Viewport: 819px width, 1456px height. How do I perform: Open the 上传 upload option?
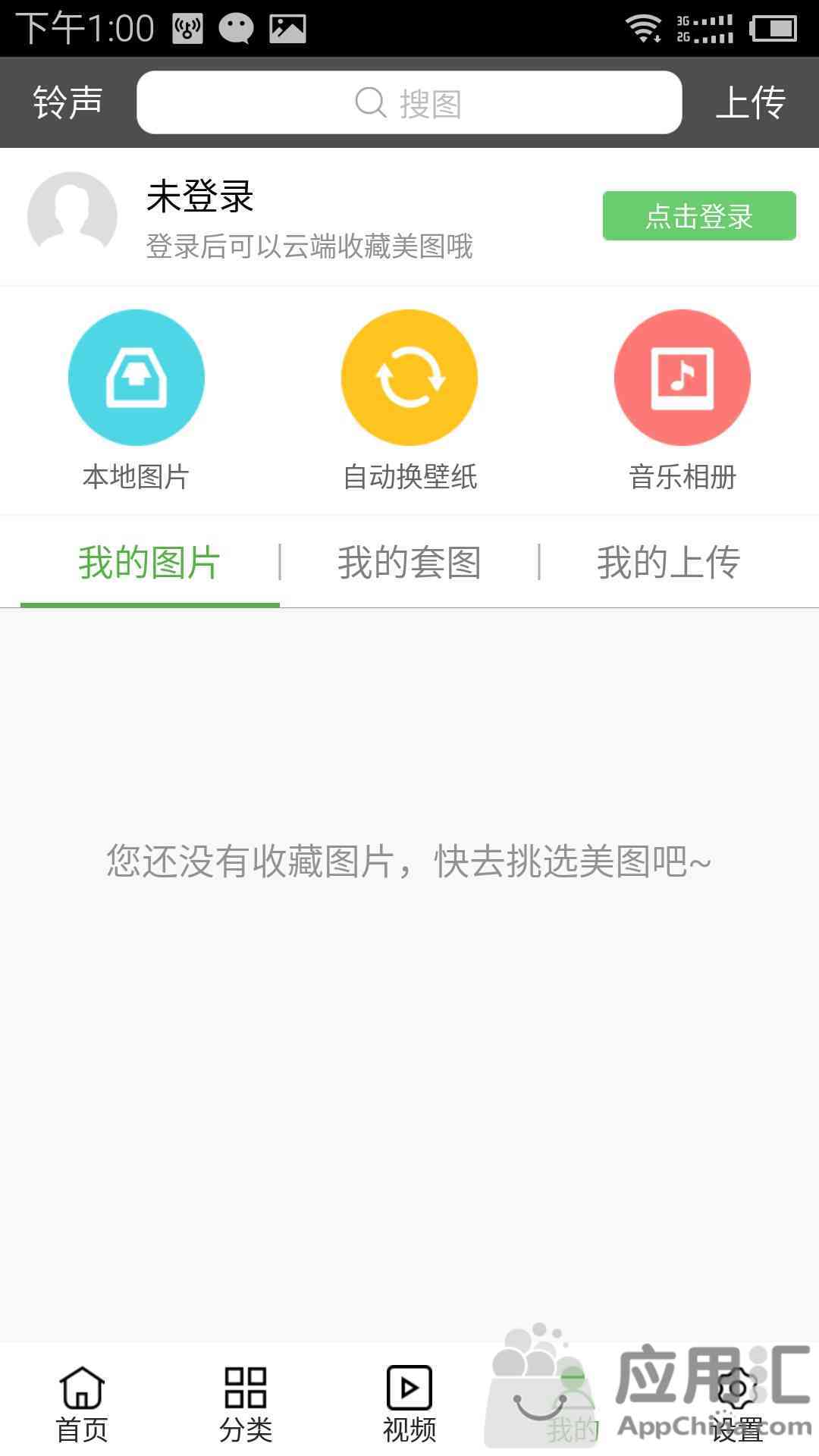coord(750,102)
